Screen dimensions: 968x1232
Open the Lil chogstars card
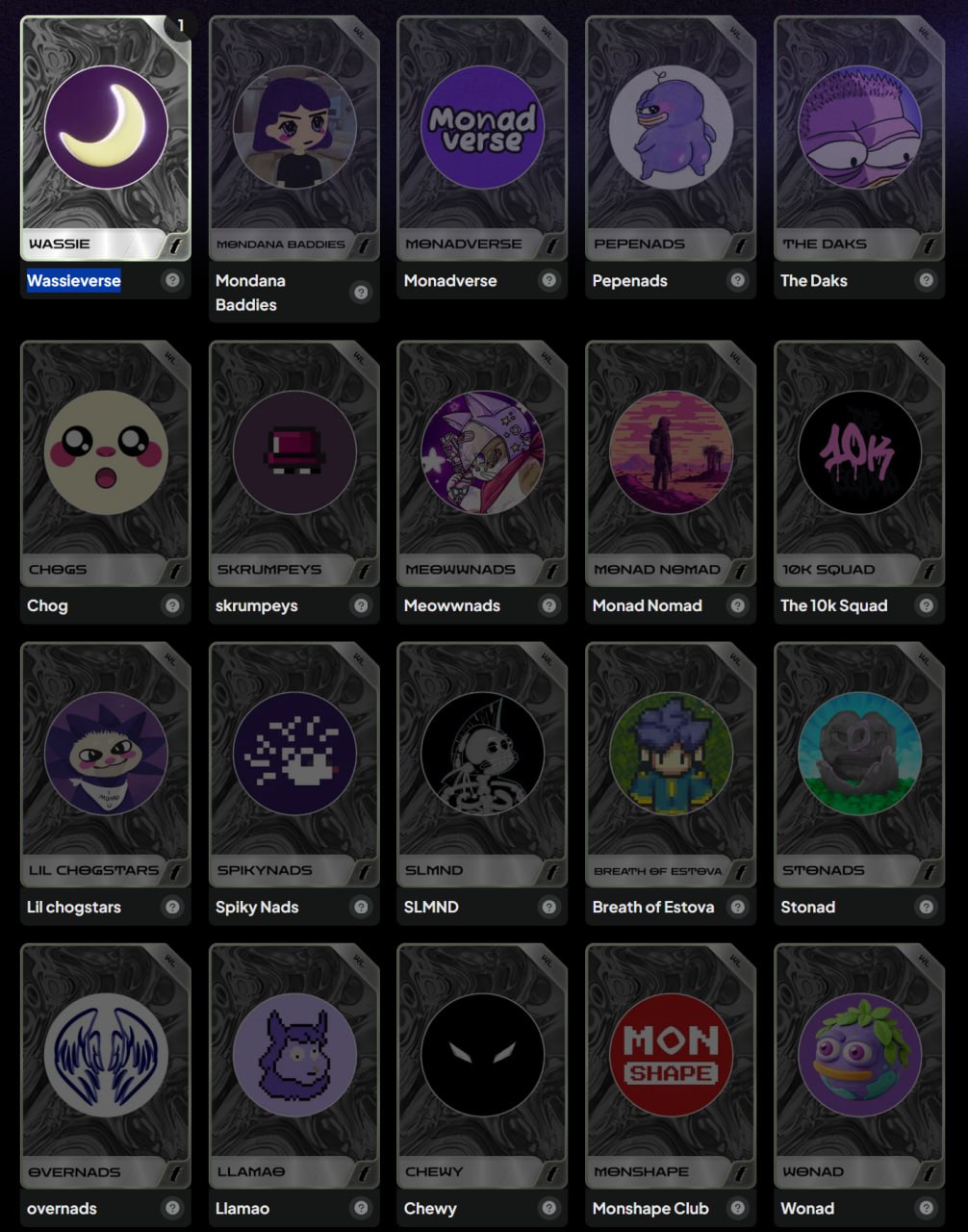click(106, 763)
